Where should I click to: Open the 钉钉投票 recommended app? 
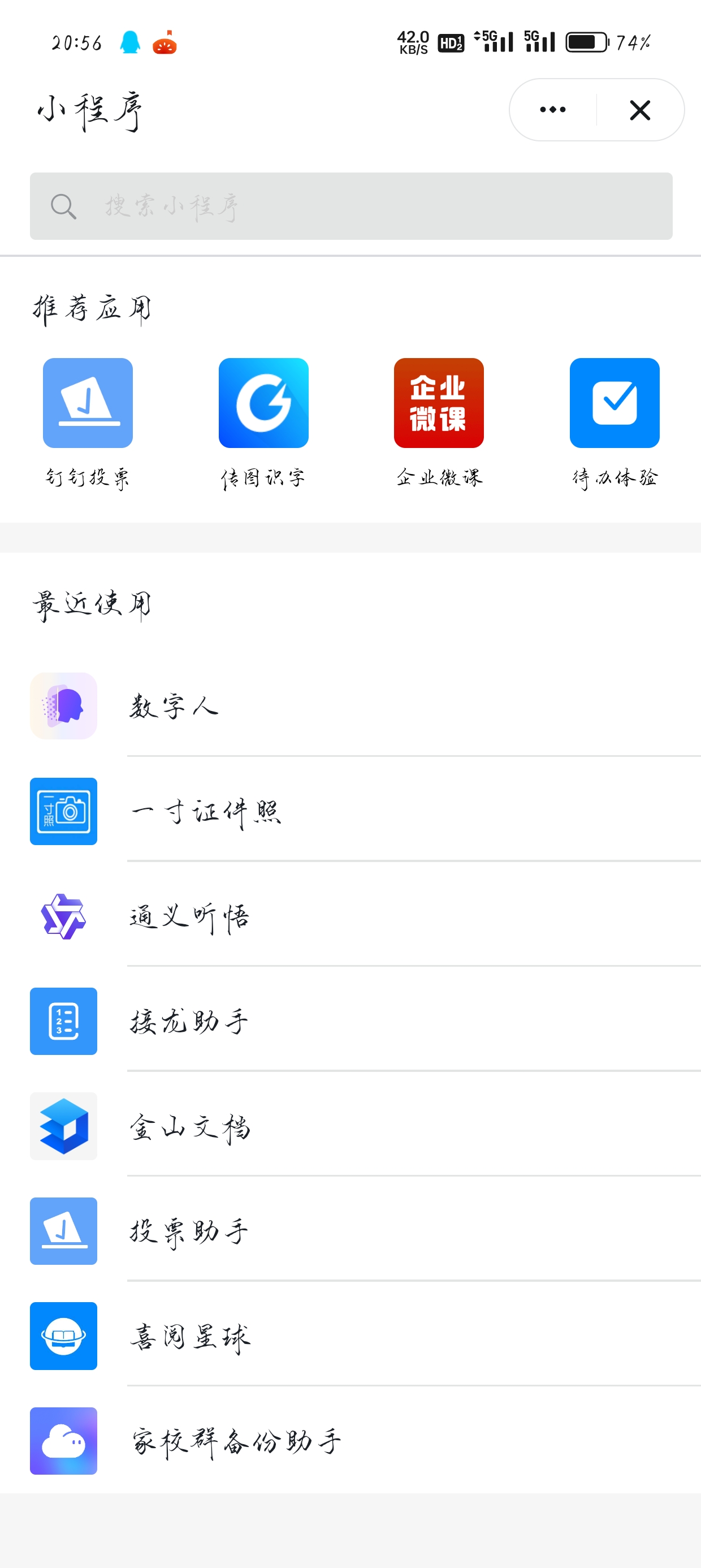88,403
